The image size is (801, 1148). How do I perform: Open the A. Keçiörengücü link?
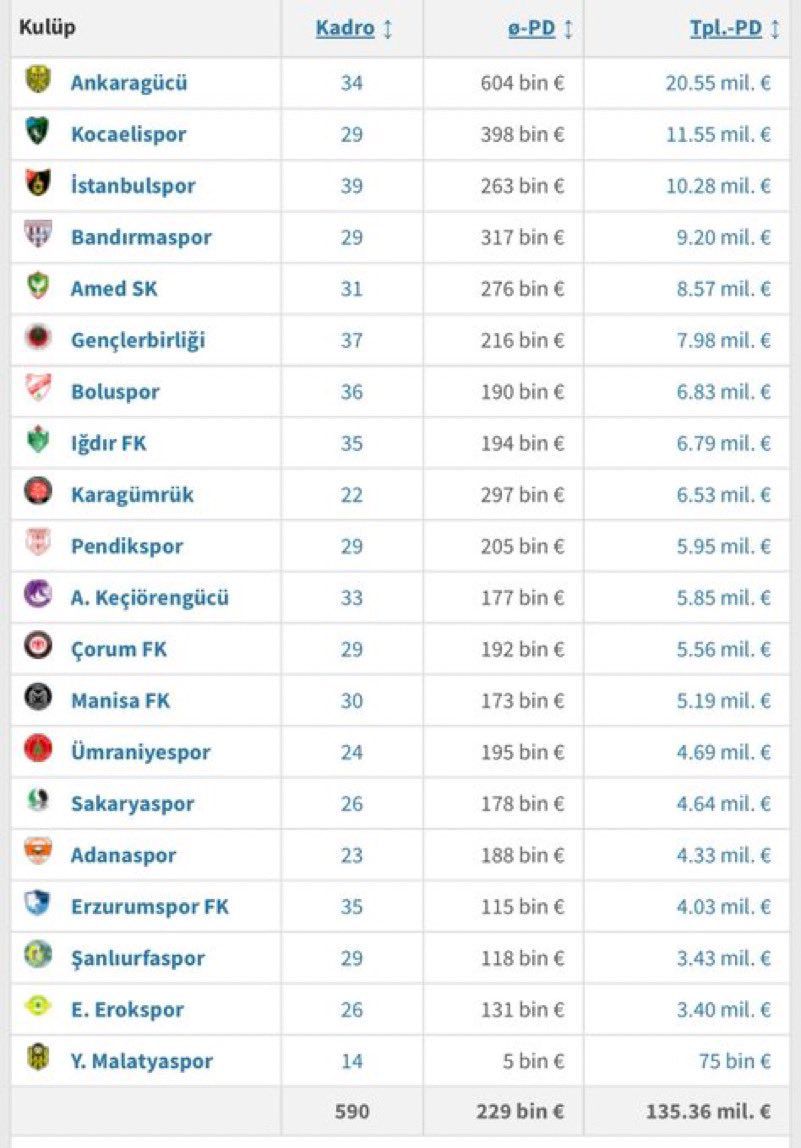[x=150, y=598]
